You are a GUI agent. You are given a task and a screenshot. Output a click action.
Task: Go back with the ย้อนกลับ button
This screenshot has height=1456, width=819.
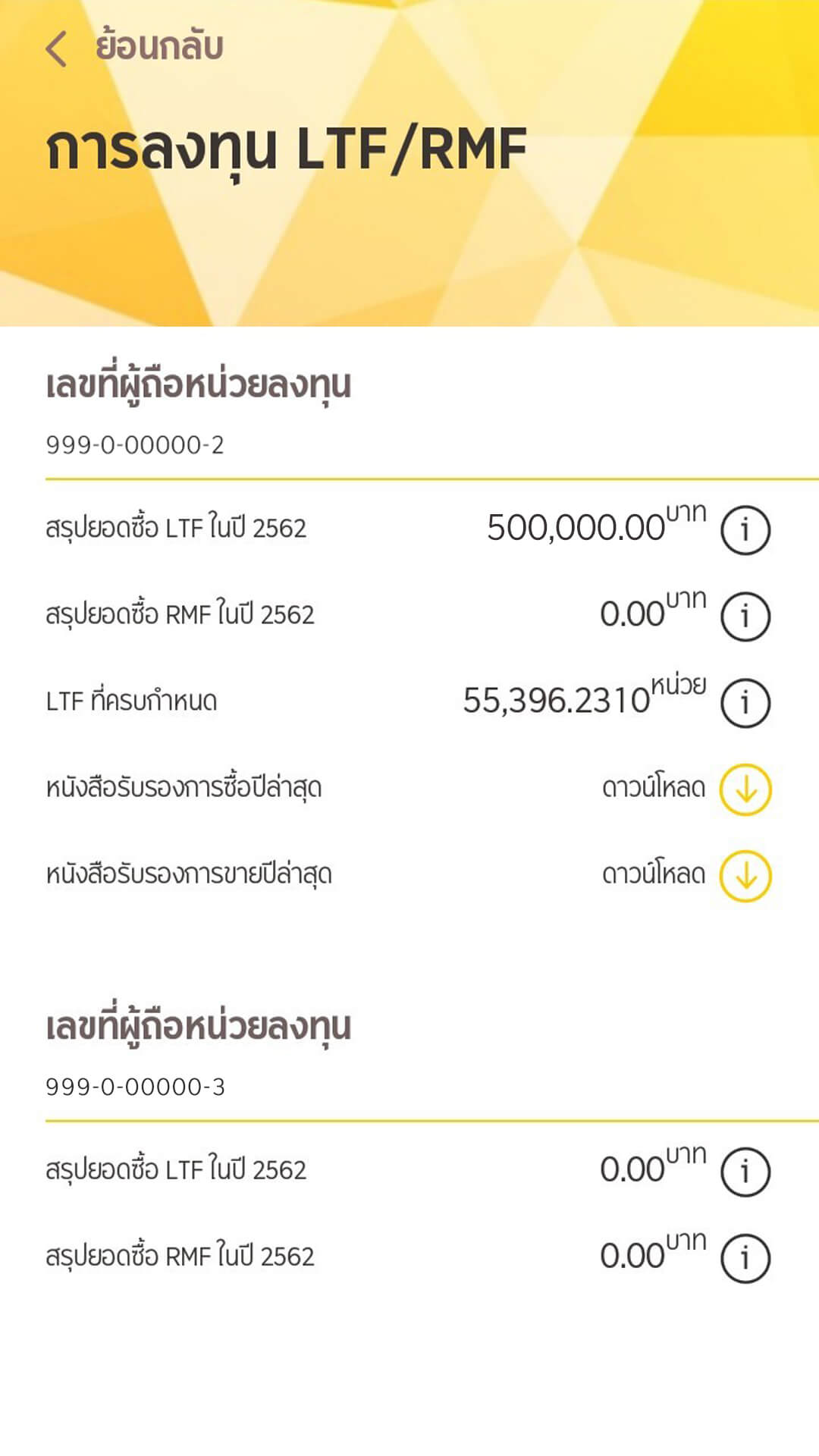point(133,47)
